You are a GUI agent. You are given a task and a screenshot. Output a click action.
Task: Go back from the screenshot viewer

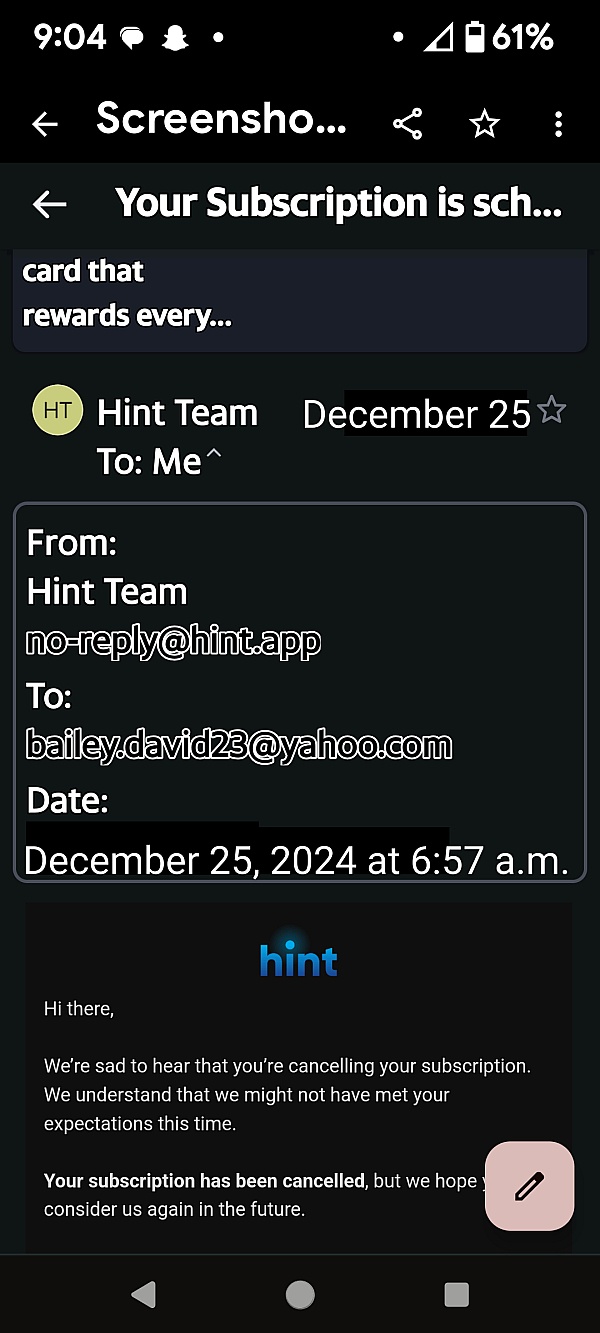(45, 124)
